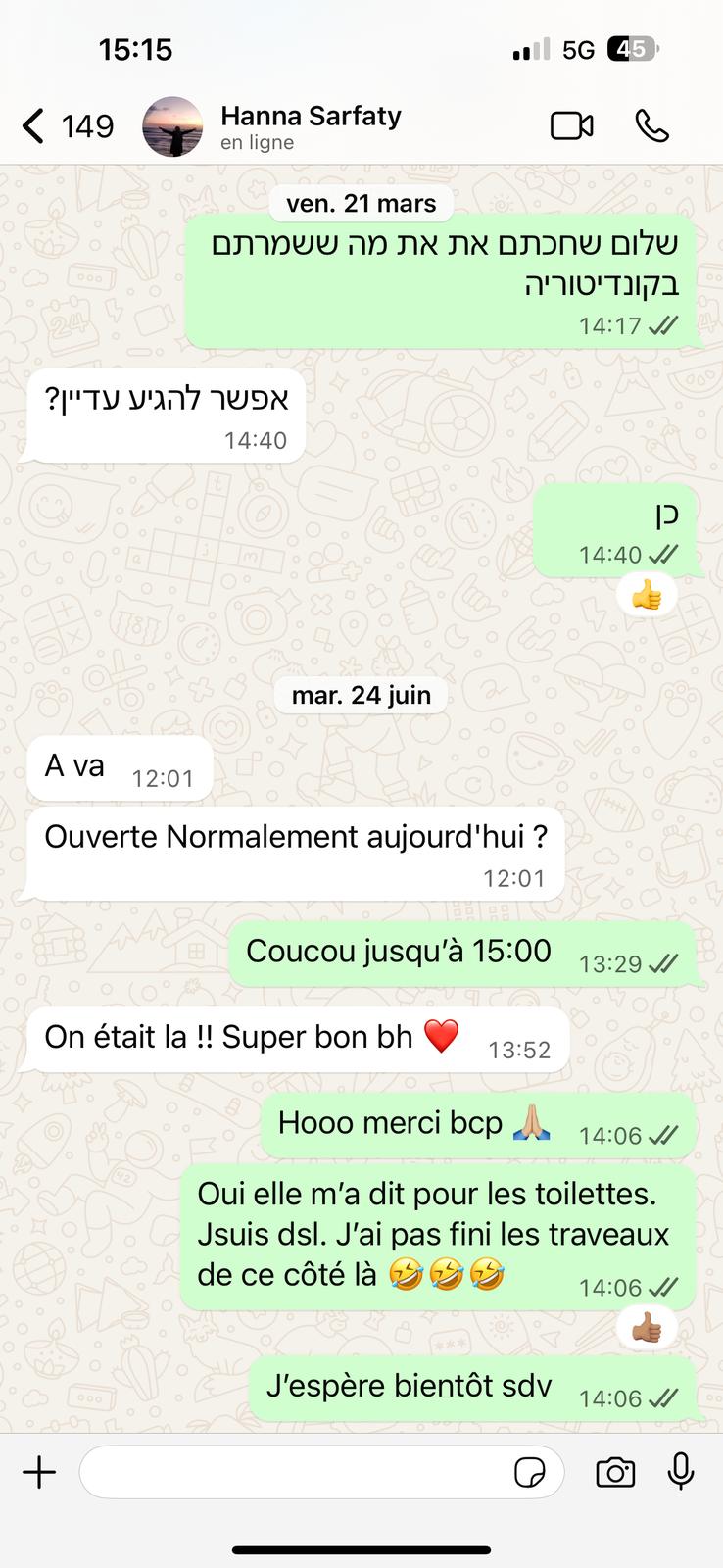
Task: Tap the microphone for a voice message
Action: click(x=681, y=1472)
